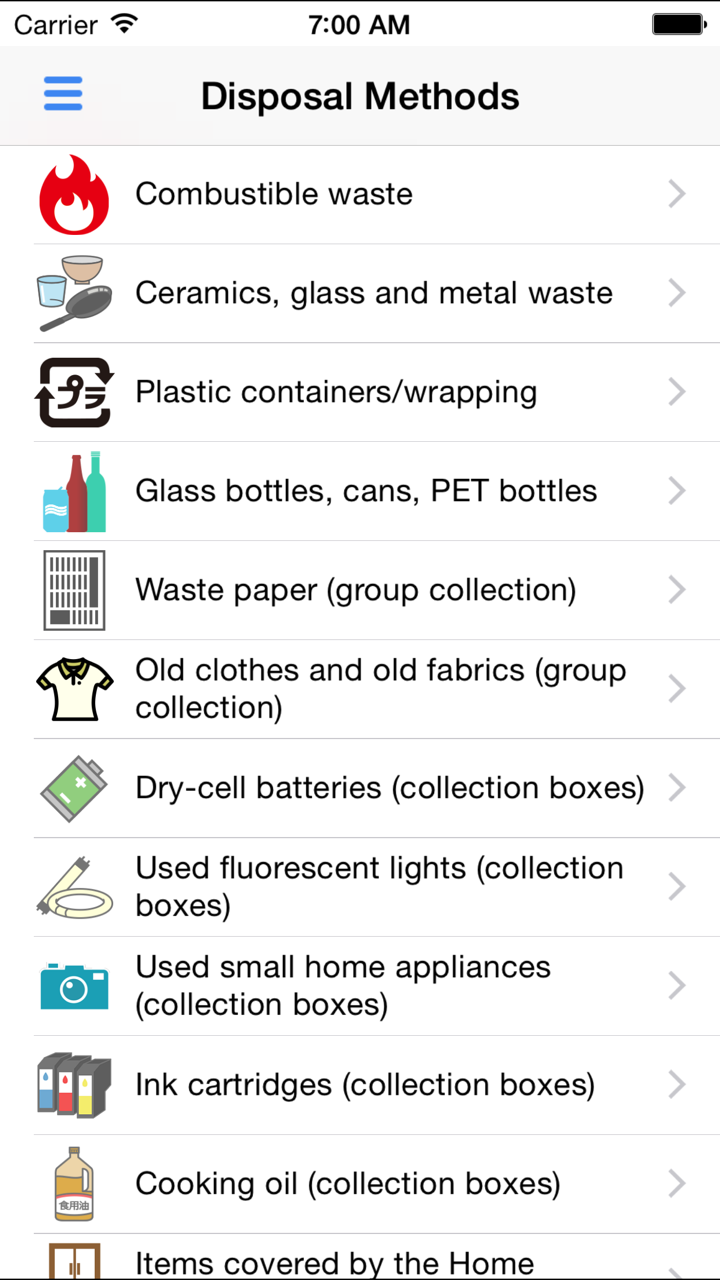Click the fluorescent light tube icon
Viewport: 720px width, 1280px height.
point(74,886)
